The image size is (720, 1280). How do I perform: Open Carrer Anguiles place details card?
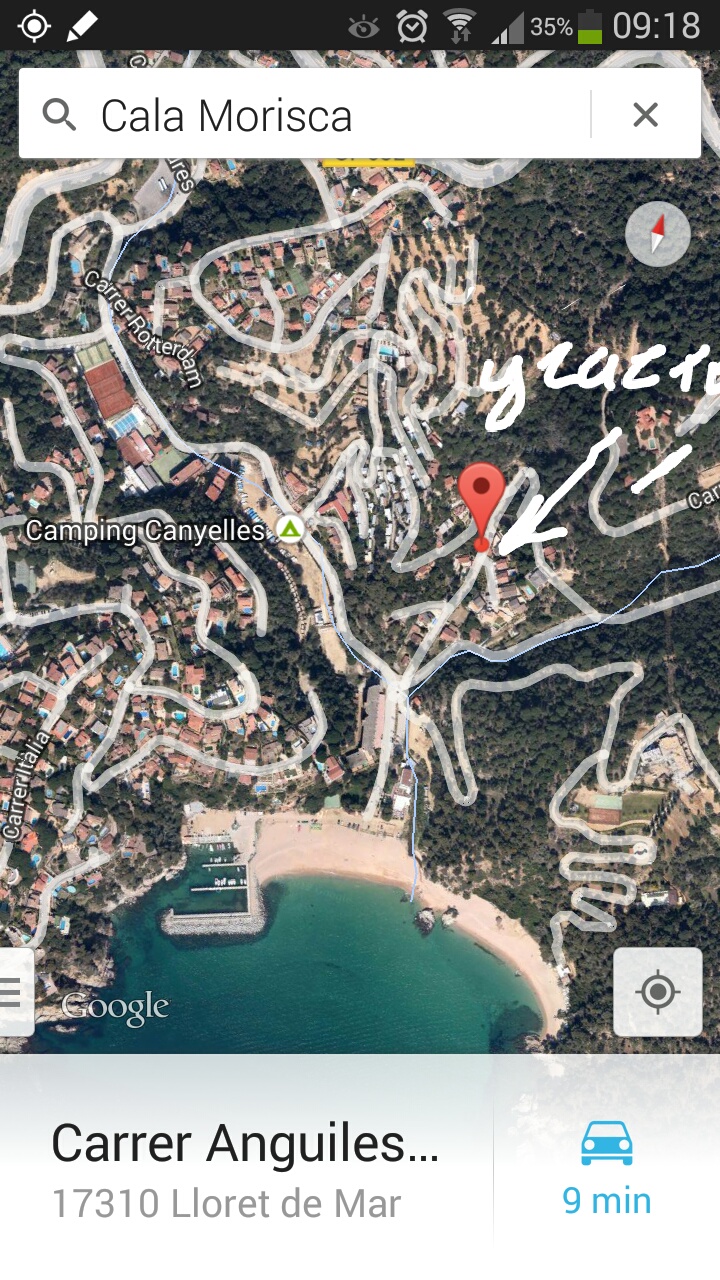pos(246,1168)
